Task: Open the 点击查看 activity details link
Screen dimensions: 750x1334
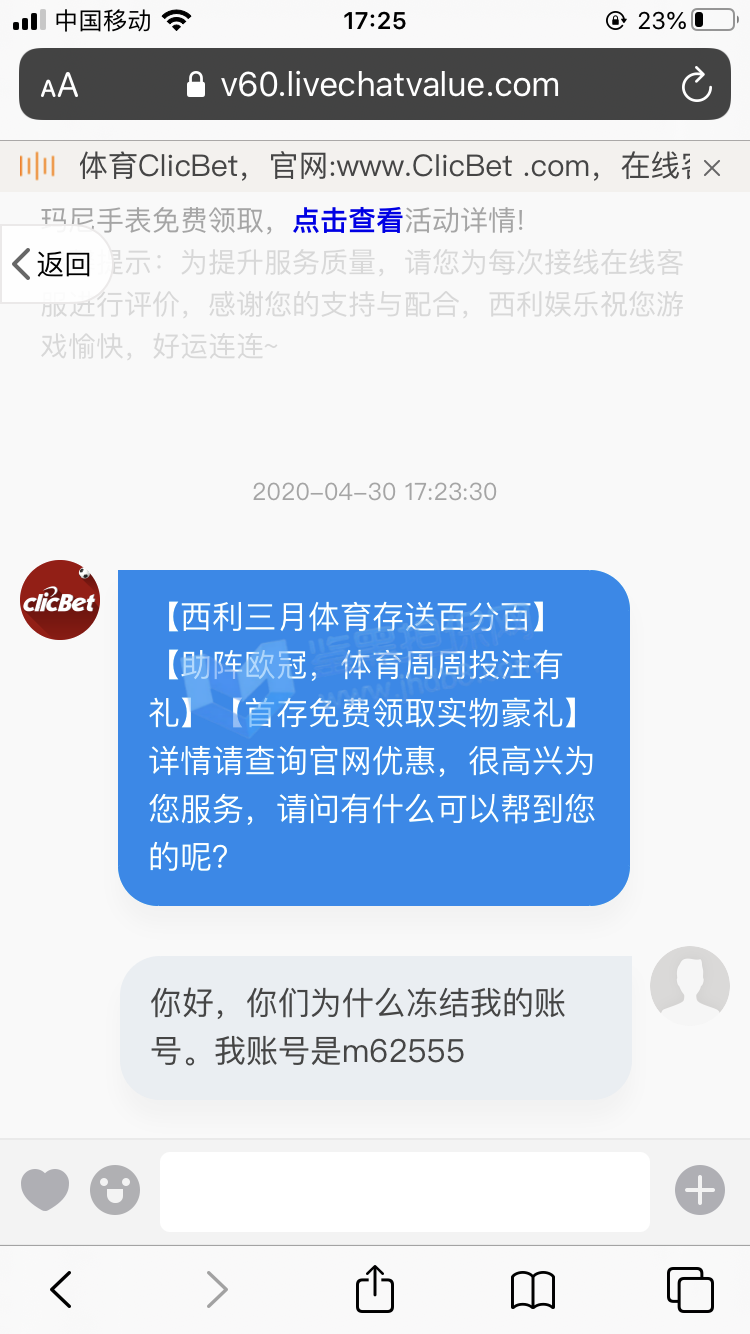Action: [347, 220]
